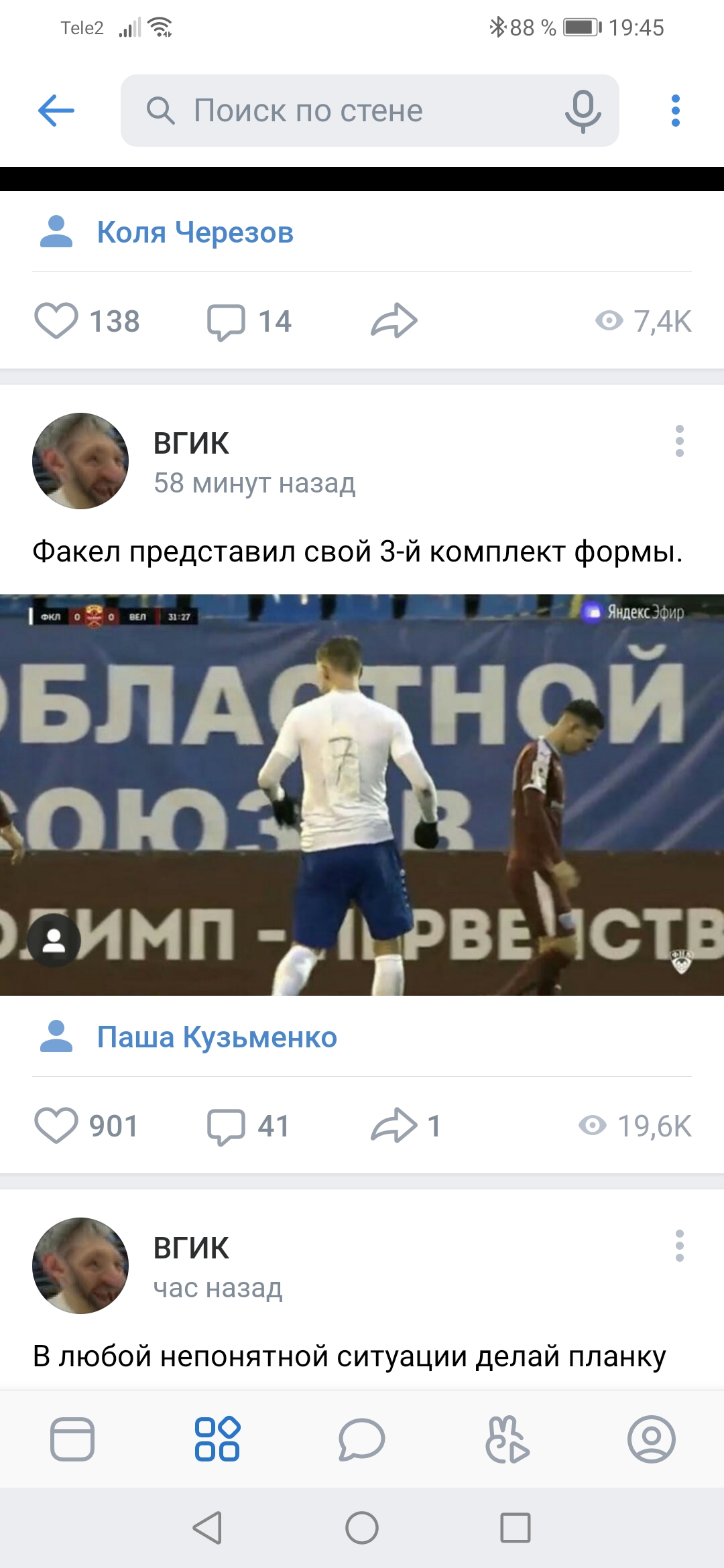Open the Факел kit photo
The image size is (724, 1568).
362,794
